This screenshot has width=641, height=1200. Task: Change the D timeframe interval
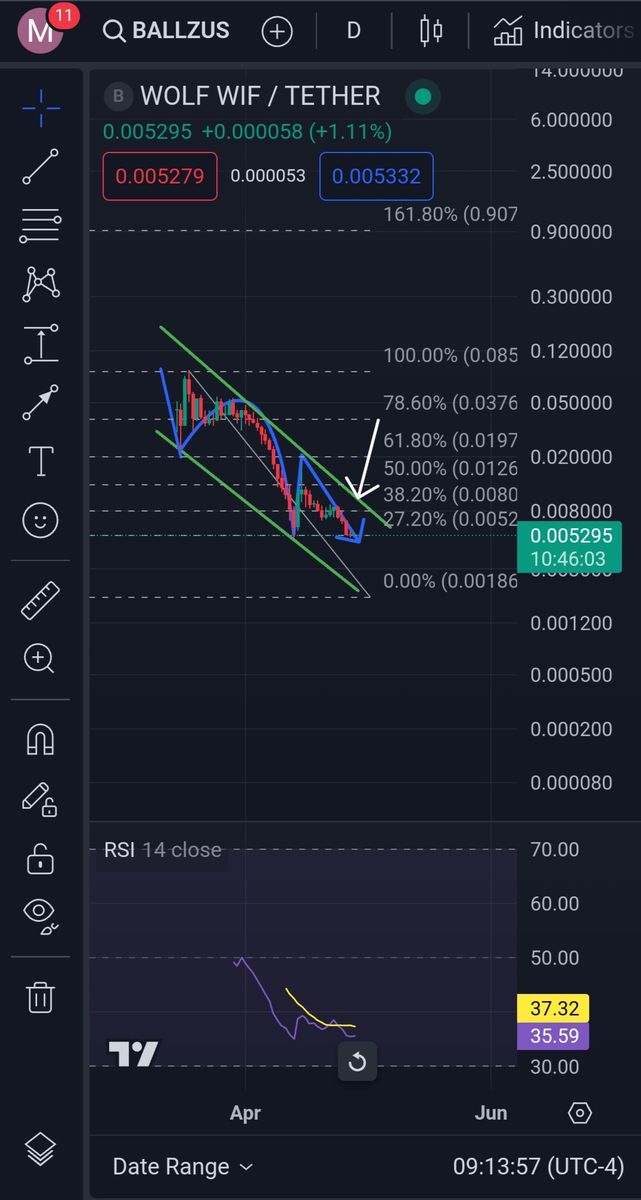pyautogui.click(x=353, y=31)
